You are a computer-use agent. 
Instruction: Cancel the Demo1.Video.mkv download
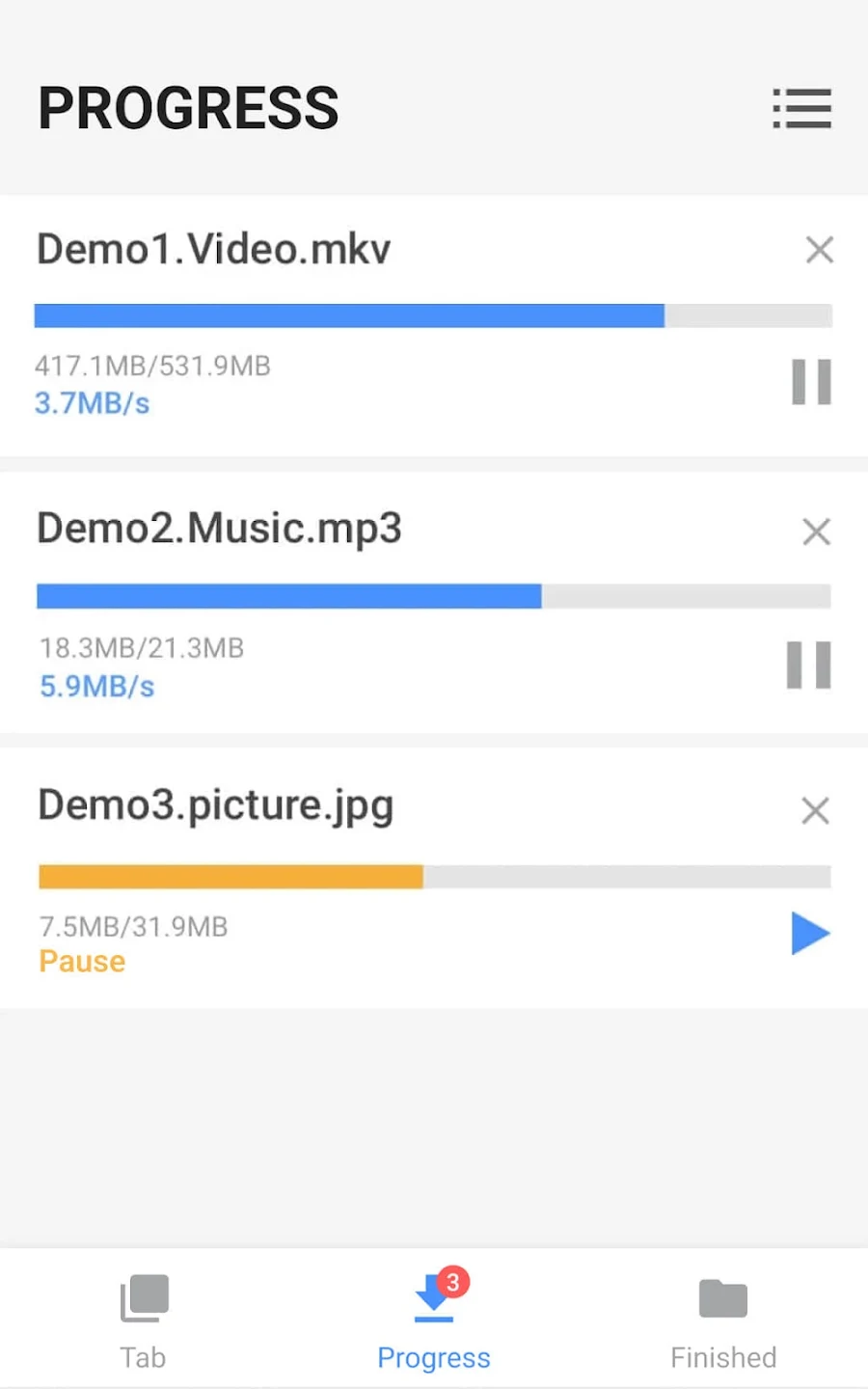click(819, 249)
